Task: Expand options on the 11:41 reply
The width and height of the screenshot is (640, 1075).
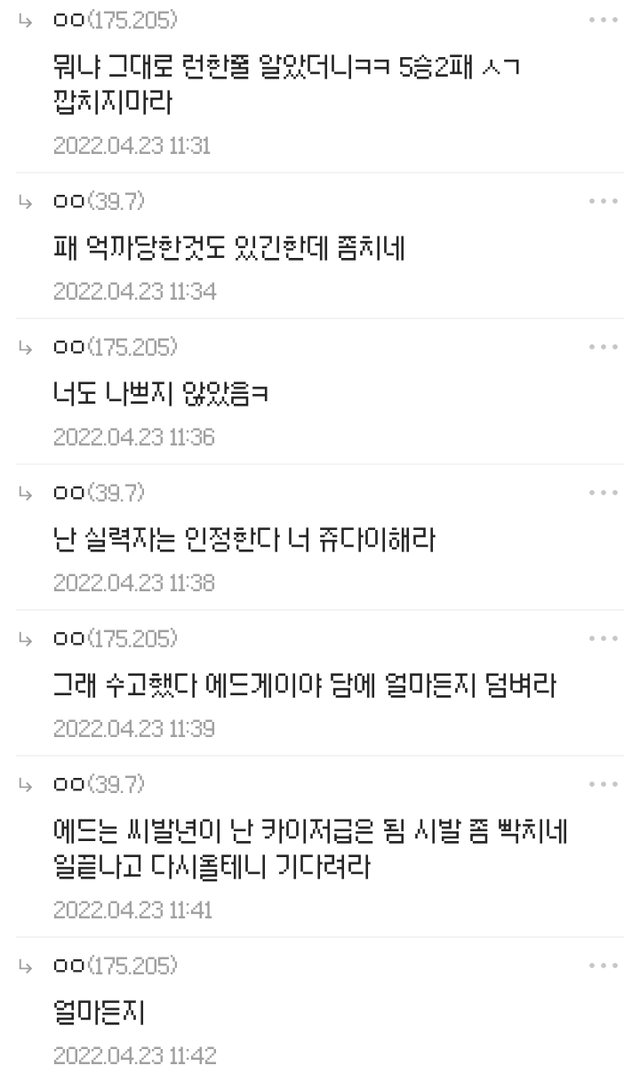Action: [603, 784]
